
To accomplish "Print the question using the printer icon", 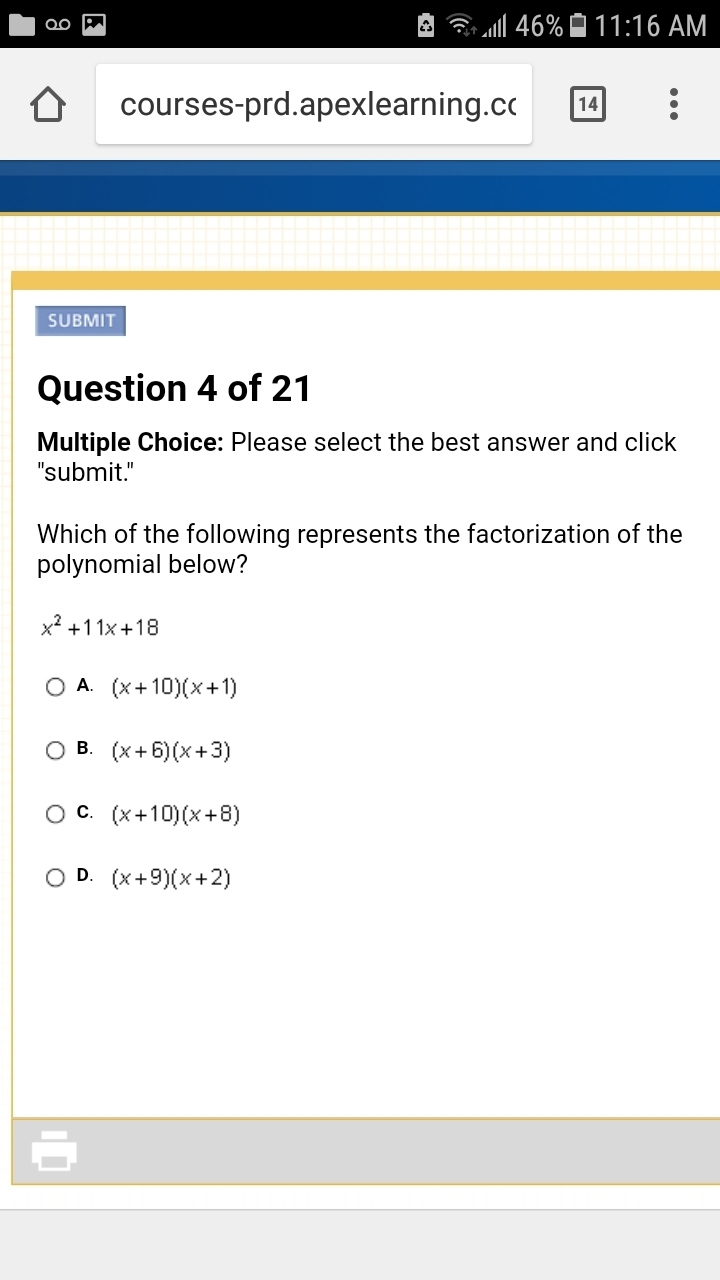I will [x=54, y=1151].
